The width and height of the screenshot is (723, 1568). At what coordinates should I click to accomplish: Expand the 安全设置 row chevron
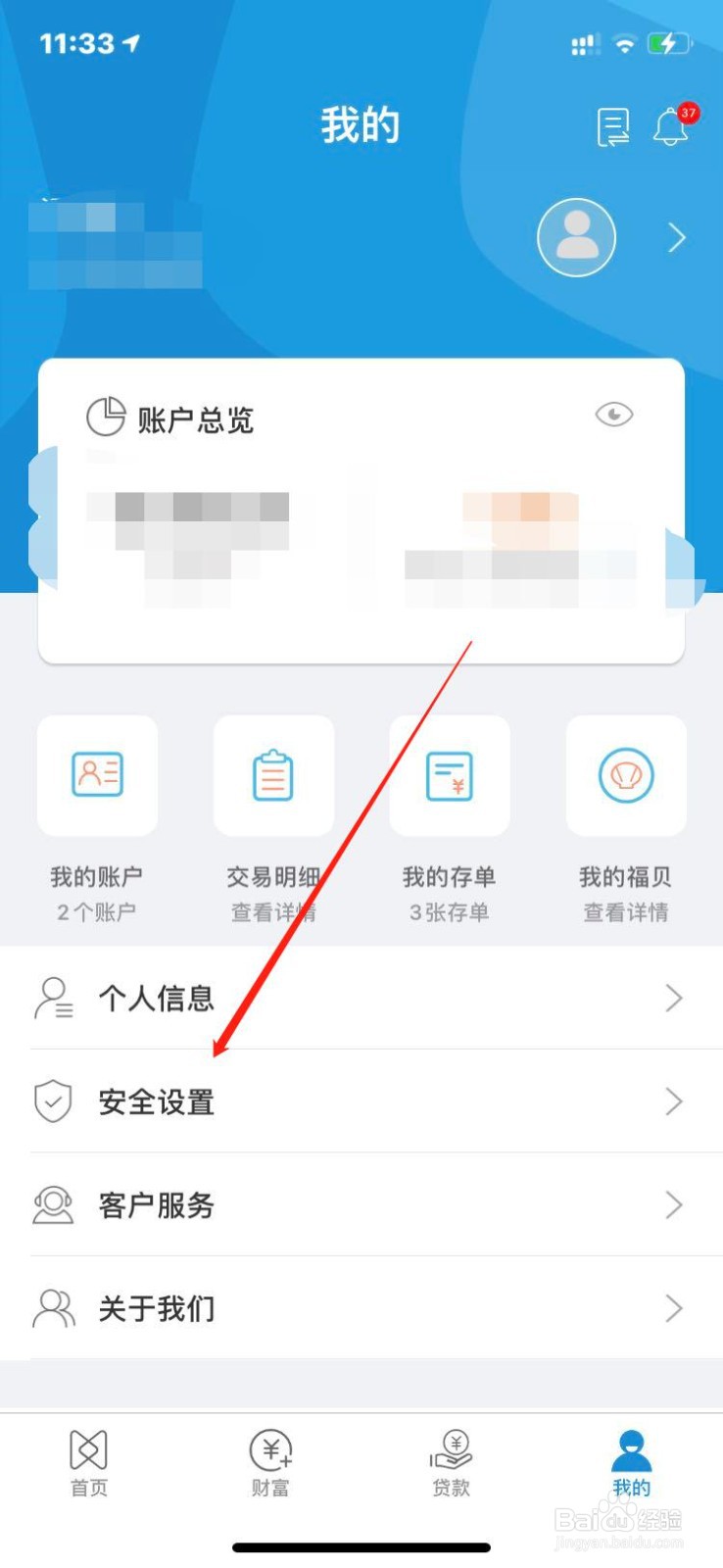click(x=673, y=1102)
